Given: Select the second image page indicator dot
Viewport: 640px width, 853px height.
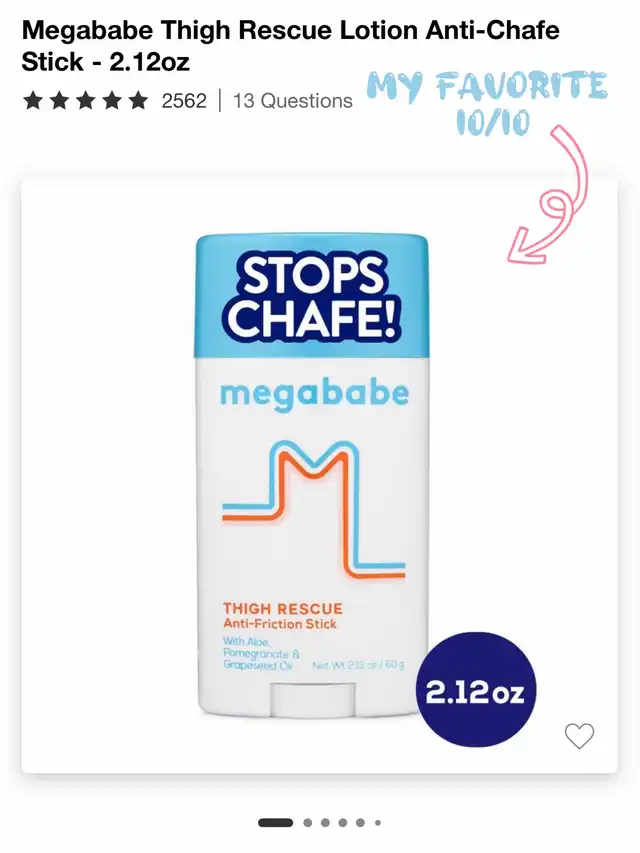Looking at the screenshot, I should pyautogui.click(x=308, y=823).
